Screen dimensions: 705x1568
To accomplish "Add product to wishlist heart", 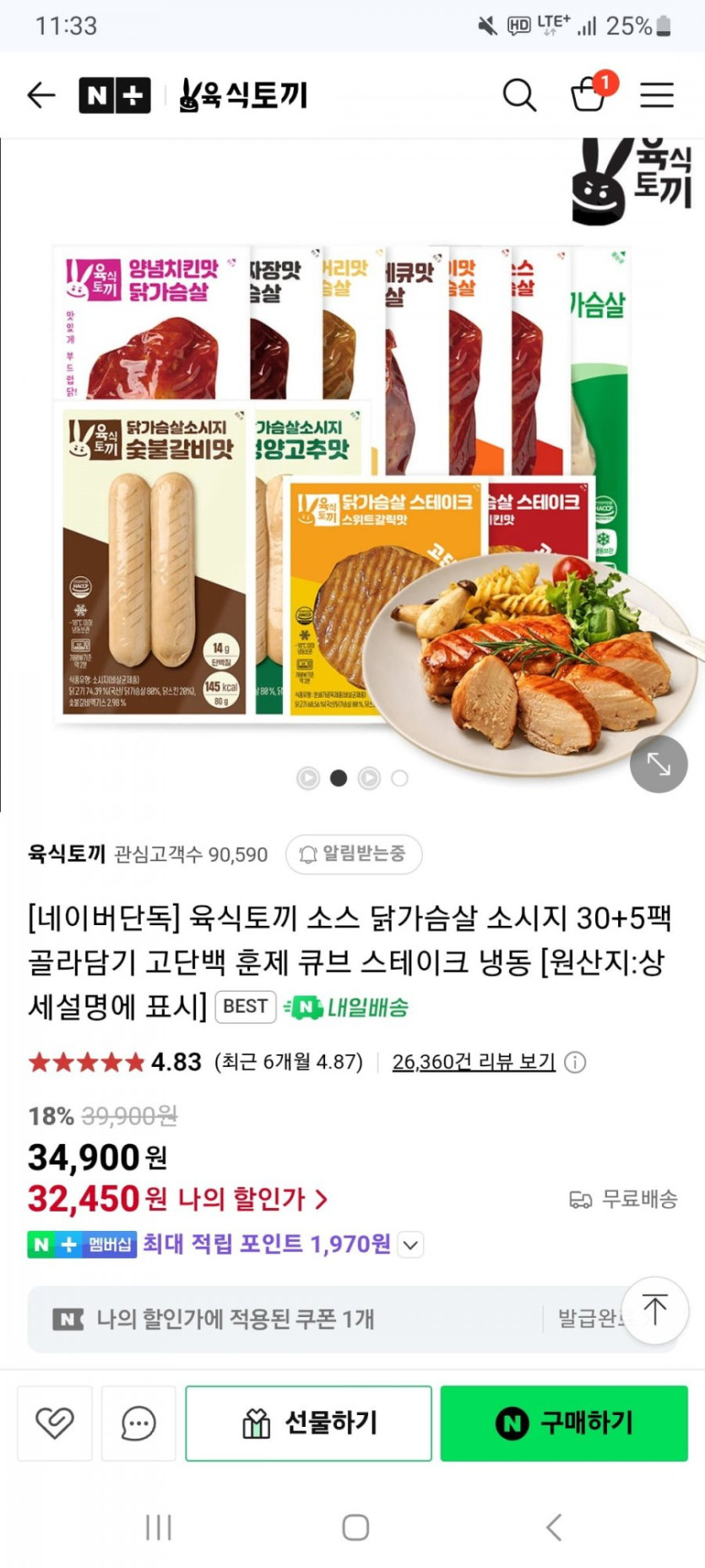I will tap(55, 1424).
